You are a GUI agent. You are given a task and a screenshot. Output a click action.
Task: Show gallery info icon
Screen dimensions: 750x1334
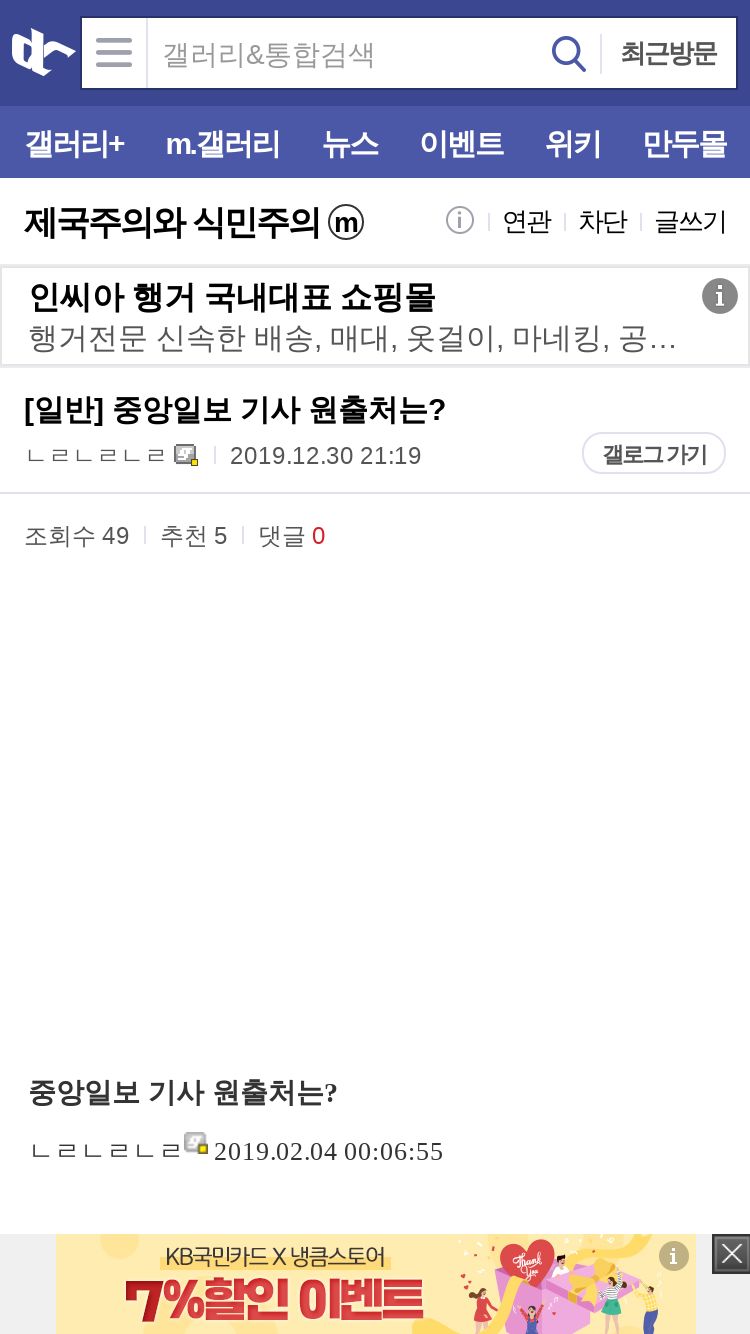tap(460, 220)
